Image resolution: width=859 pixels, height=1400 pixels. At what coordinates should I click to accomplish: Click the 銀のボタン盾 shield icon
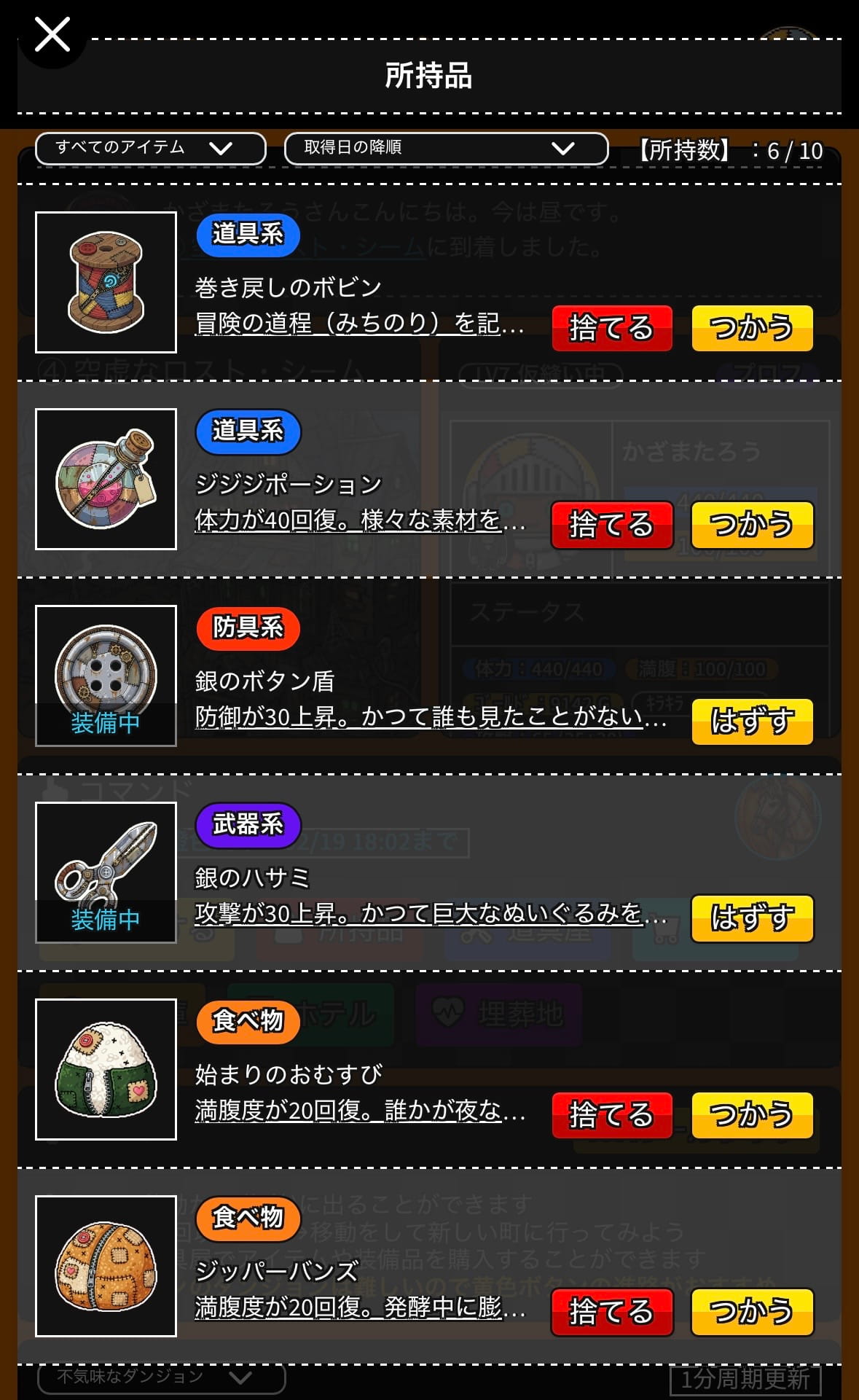point(106,676)
